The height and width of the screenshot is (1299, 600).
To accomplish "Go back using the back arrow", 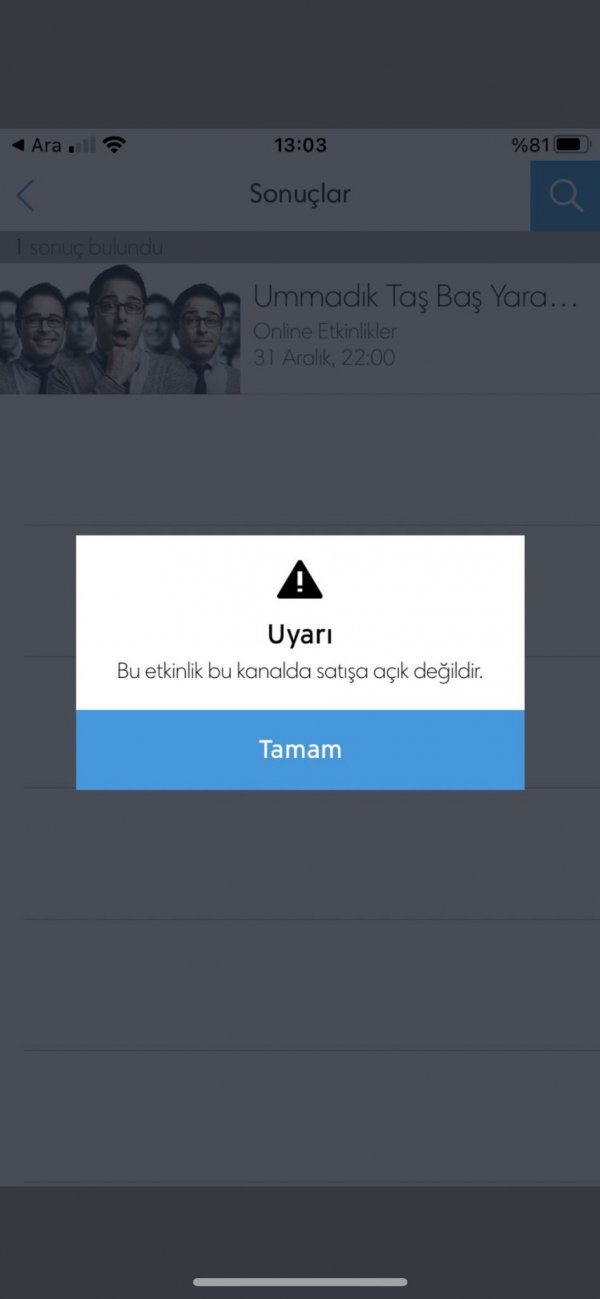I will point(26,196).
